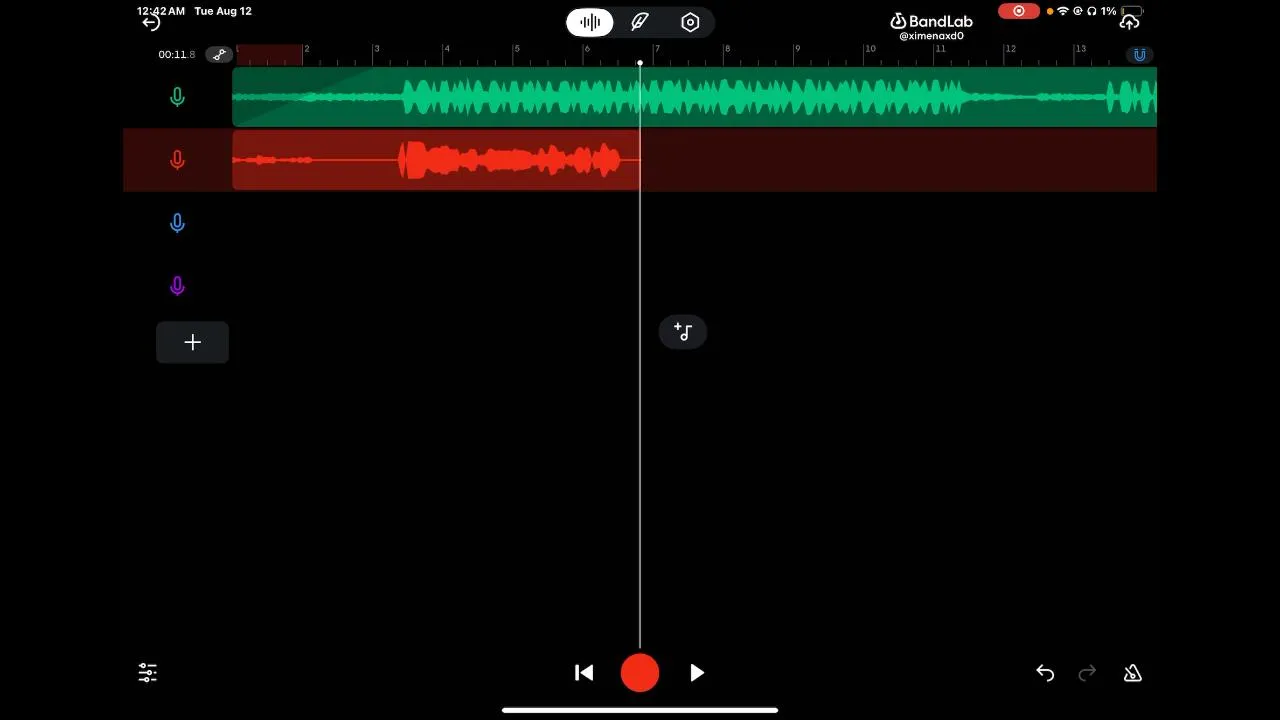Play the project
The height and width of the screenshot is (720, 1280).
point(697,673)
